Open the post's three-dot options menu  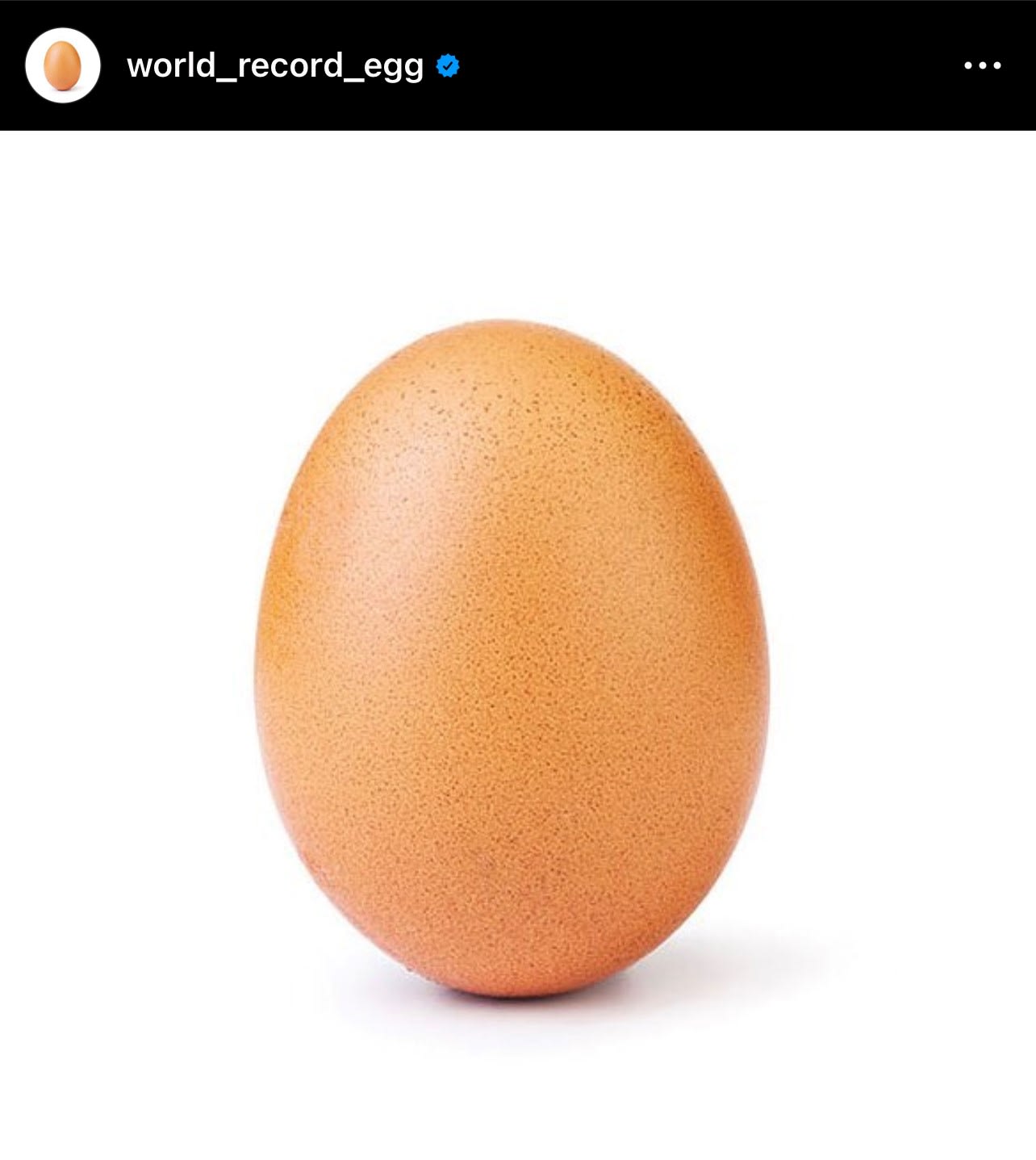(x=982, y=65)
